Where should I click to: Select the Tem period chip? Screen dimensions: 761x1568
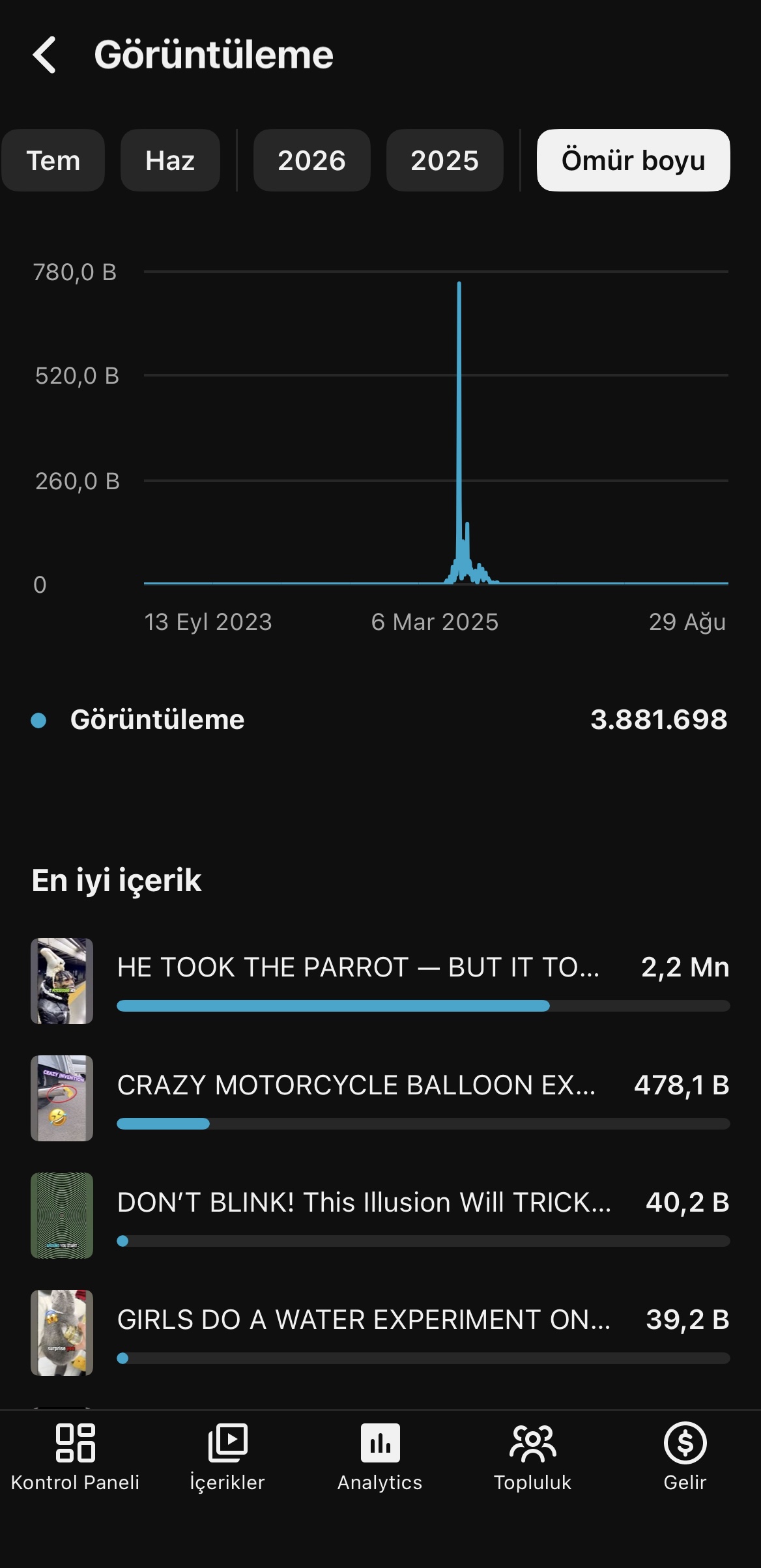[53, 160]
